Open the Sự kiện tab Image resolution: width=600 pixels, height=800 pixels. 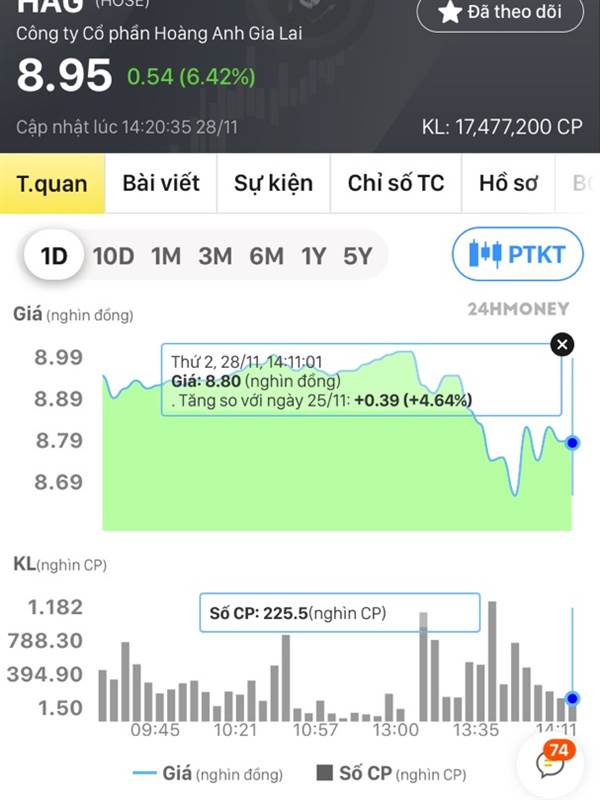click(x=273, y=184)
